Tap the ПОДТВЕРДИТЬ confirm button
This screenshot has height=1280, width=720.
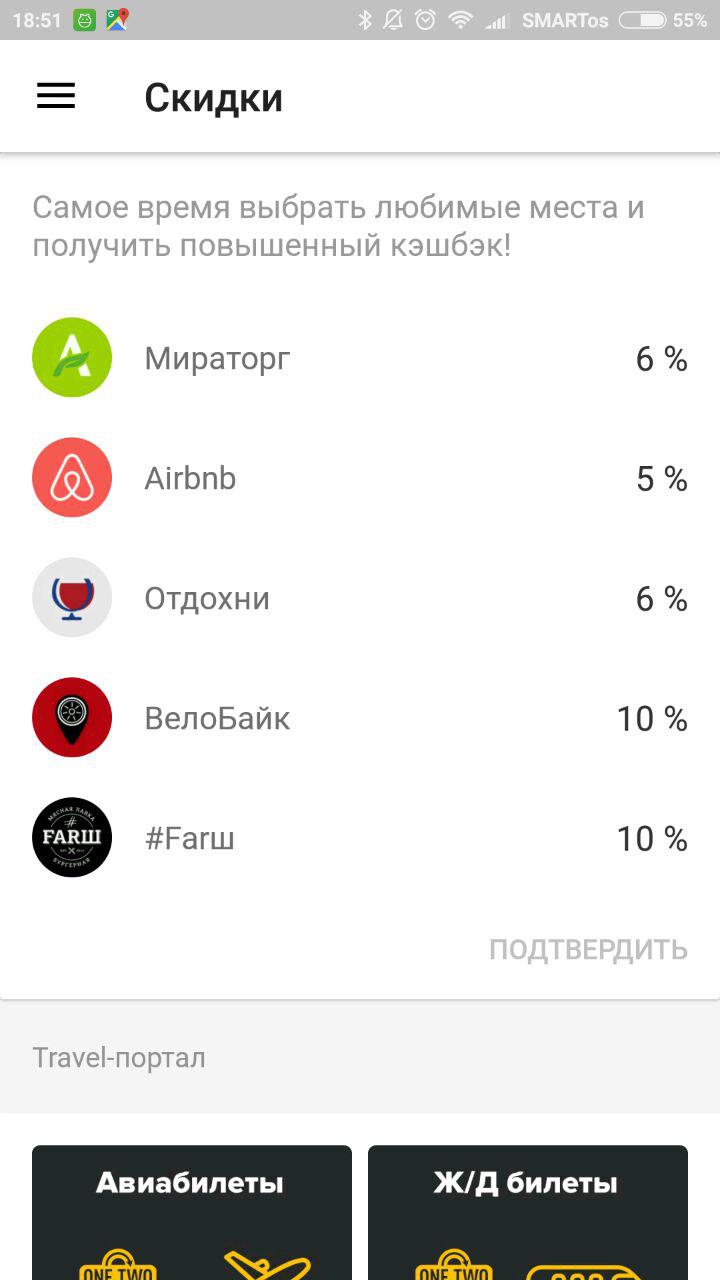pos(588,949)
